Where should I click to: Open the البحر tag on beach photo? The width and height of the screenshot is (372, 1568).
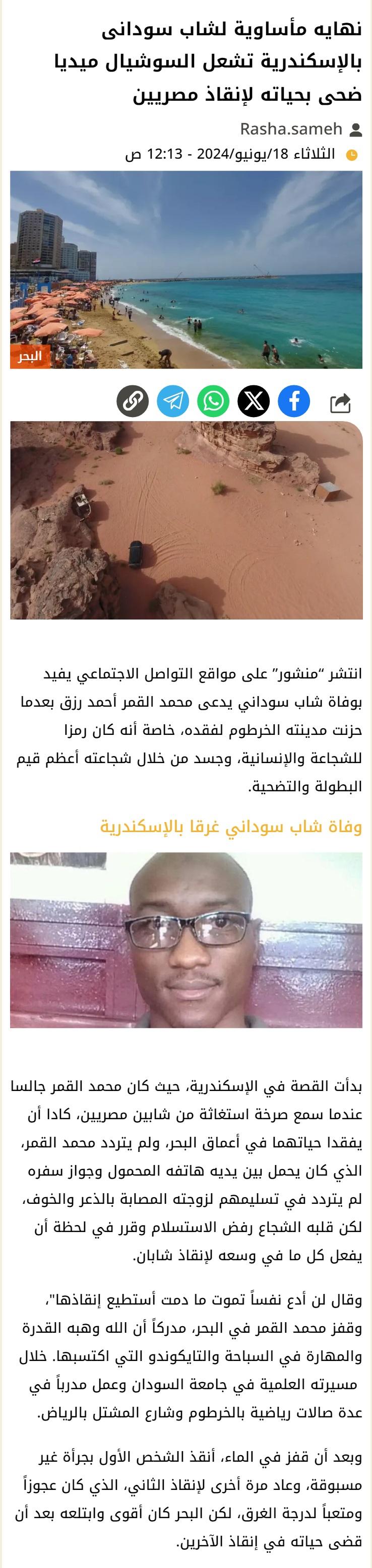coord(30,356)
